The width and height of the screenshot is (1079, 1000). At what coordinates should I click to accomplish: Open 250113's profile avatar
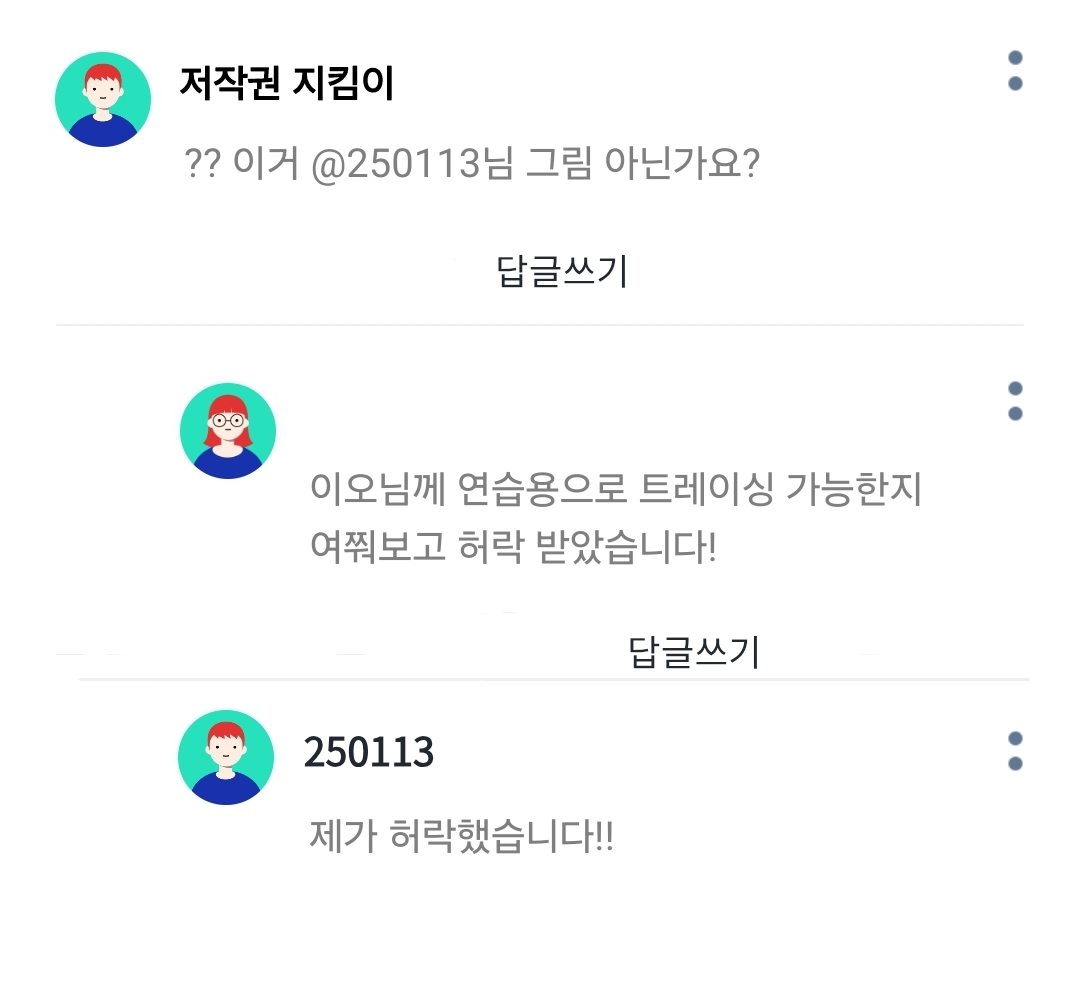226,758
